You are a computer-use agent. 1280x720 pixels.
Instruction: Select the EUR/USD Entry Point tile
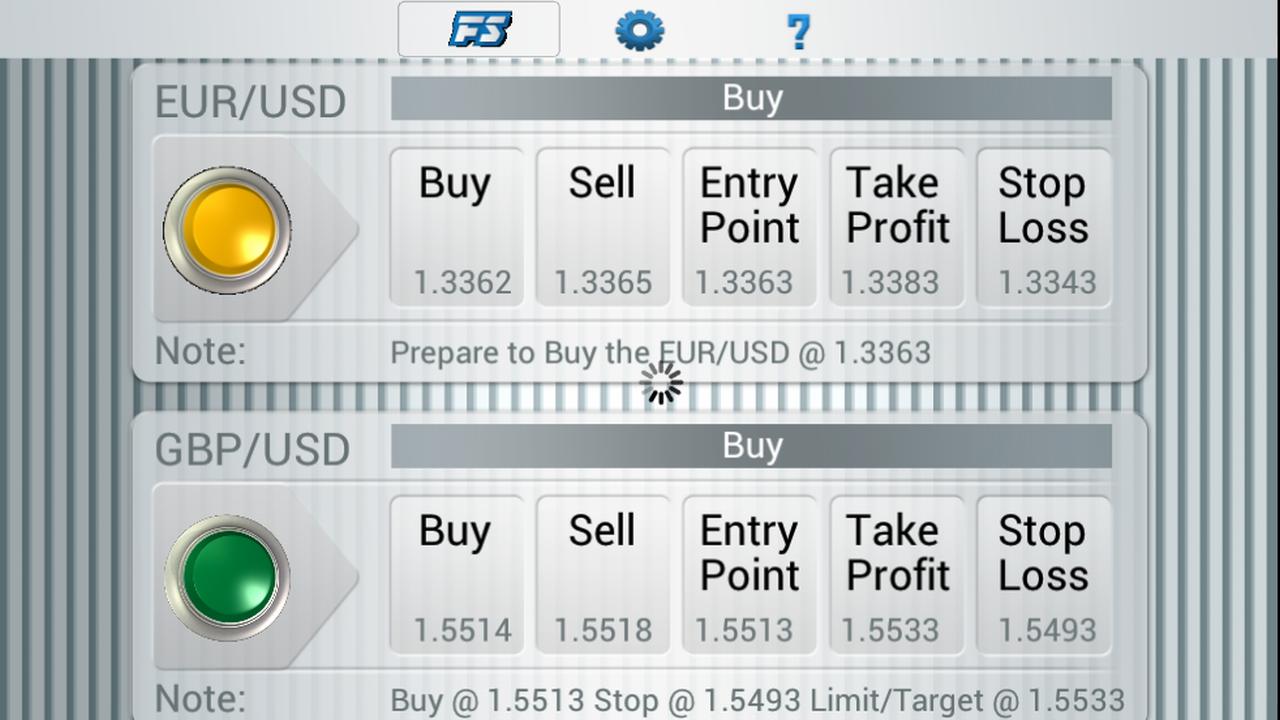coord(750,227)
